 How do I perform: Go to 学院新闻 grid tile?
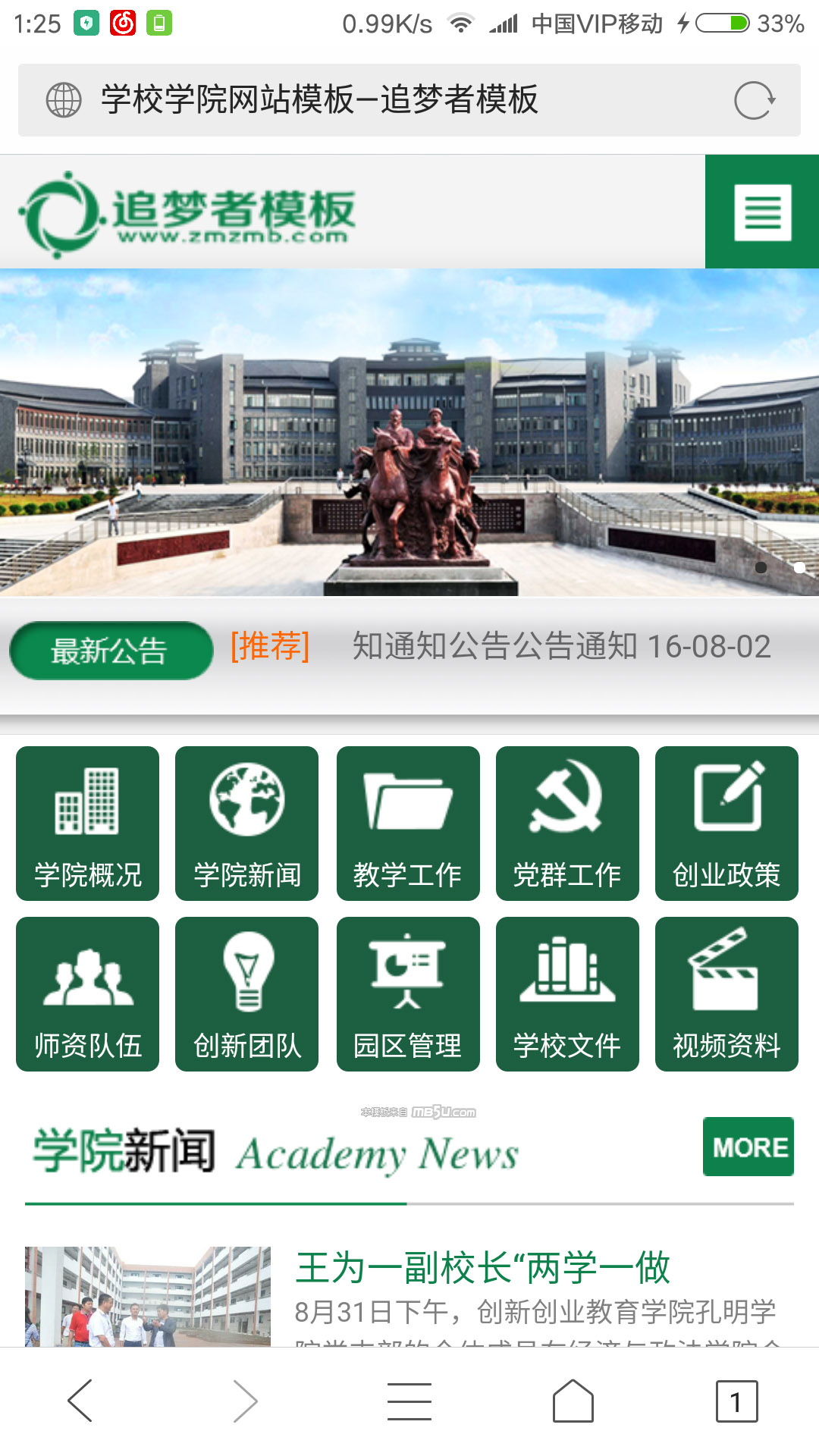pos(247,824)
